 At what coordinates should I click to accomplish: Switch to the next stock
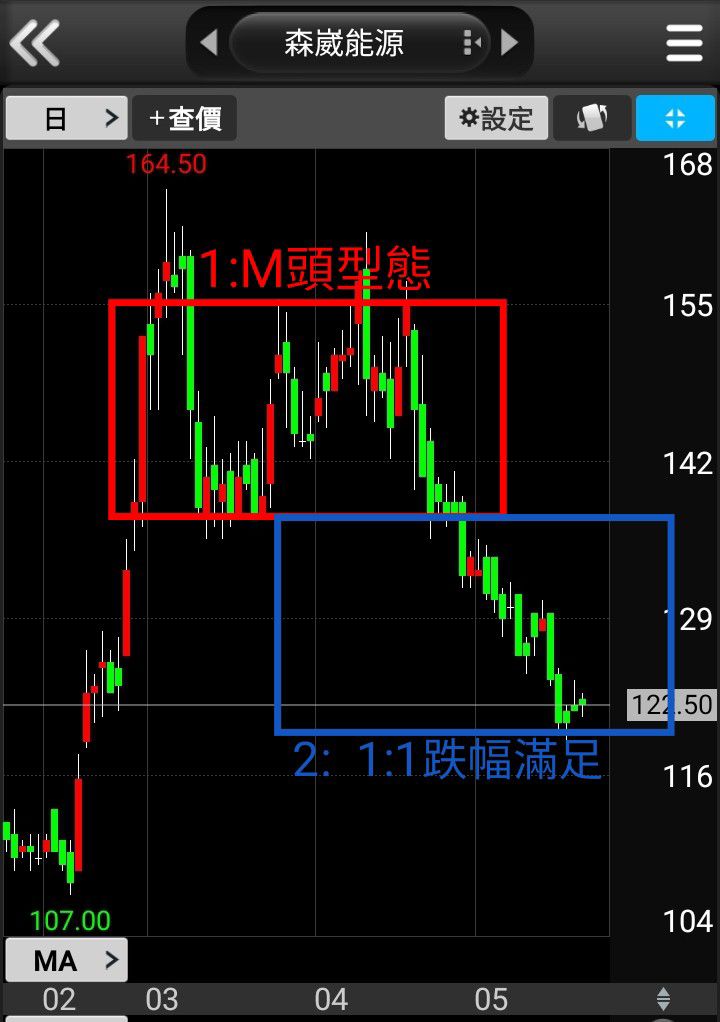[509, 43]
